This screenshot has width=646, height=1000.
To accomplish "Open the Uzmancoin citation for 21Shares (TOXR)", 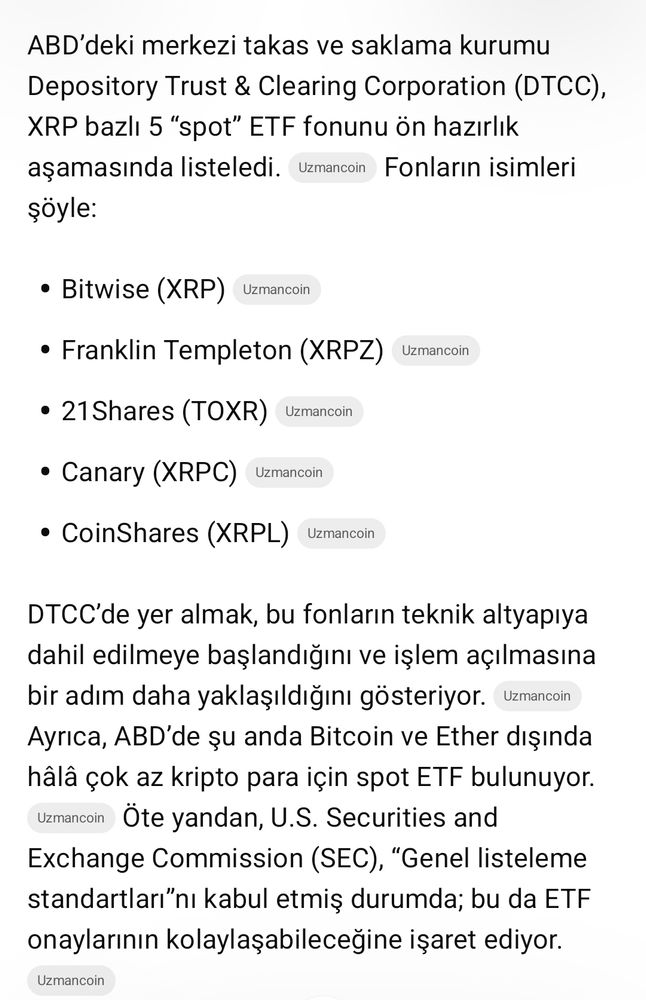I will click(x=319, y=412).
